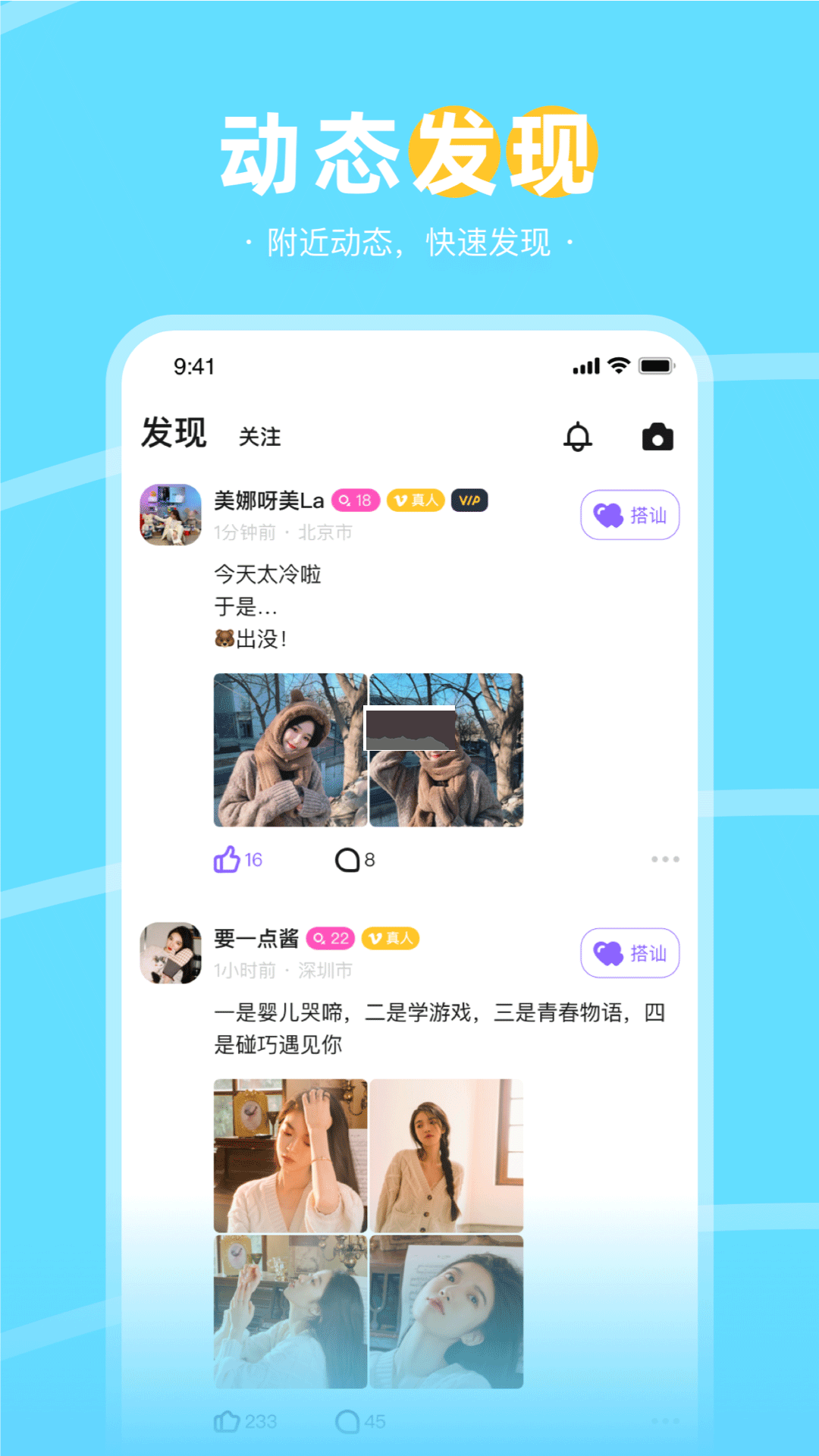
Task: Open 美娜呀美La's profile avatar
Action: (171, 514)
